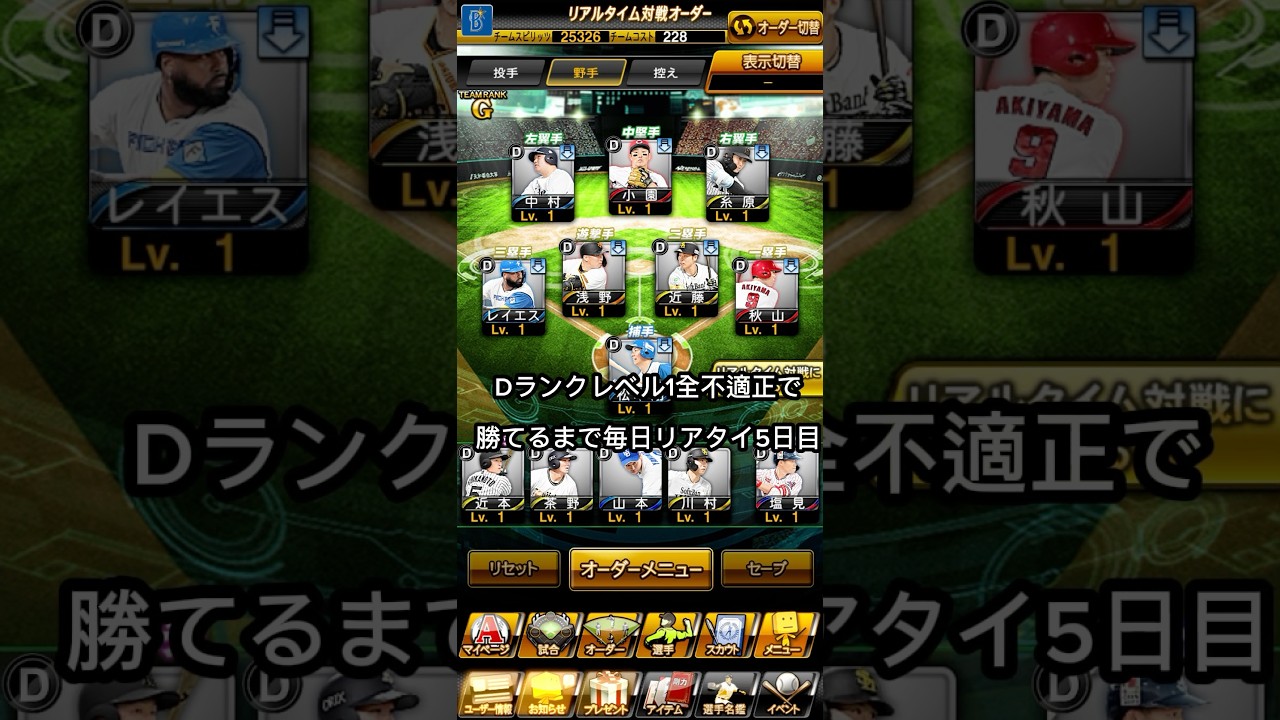Viewport: 1280px width, 720px height.
Task: Switch to the 投手 tab
Action: point(505,72)
